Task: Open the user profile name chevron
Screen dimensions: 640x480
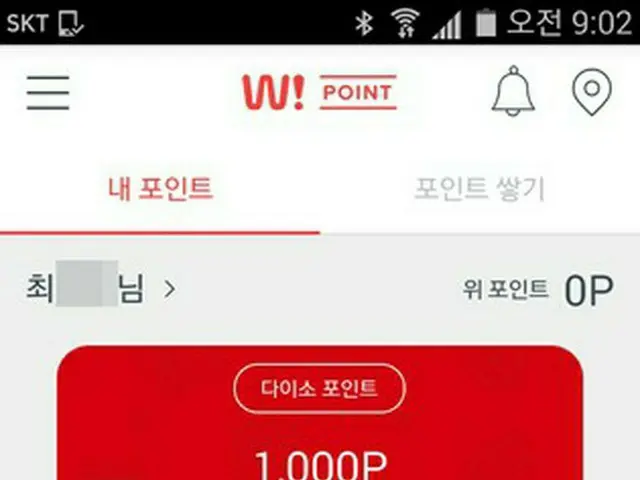Action: 169,290
